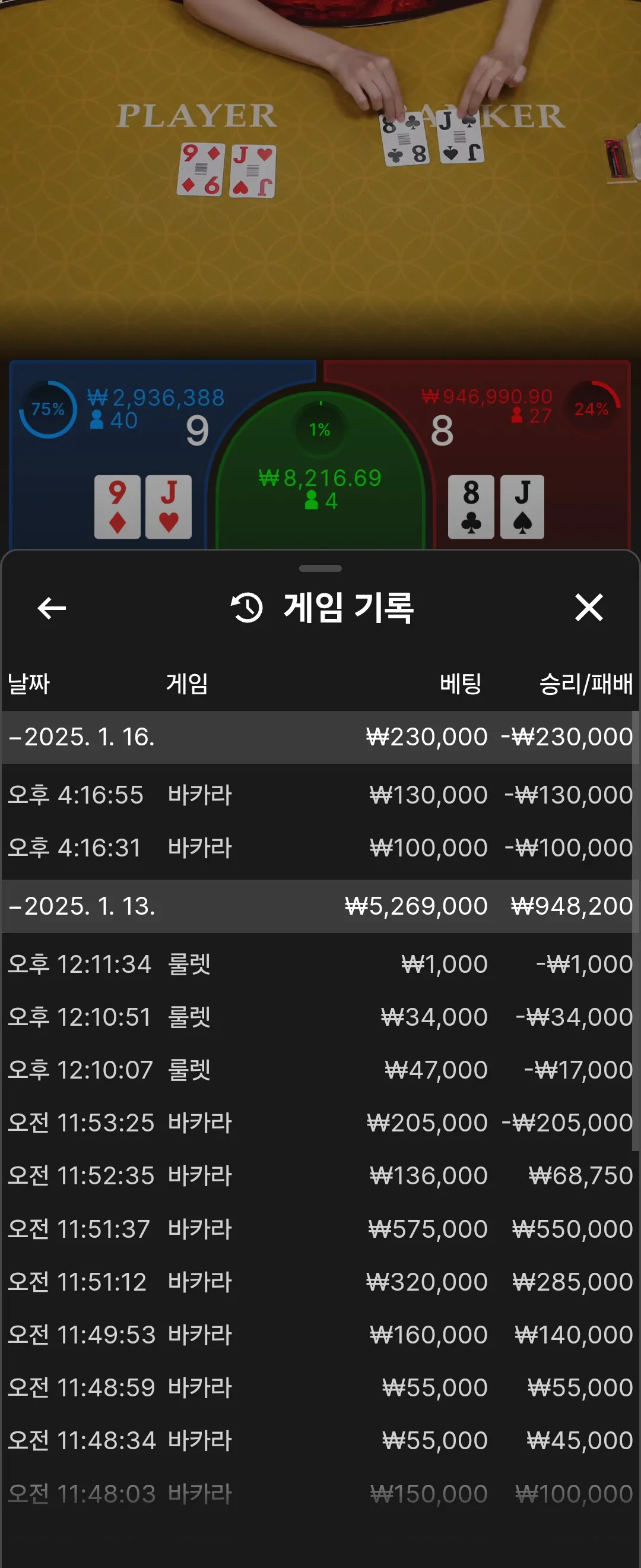
Task: View the 오후 12:10:51 룰렛 record
Action: click(320, 1017)
